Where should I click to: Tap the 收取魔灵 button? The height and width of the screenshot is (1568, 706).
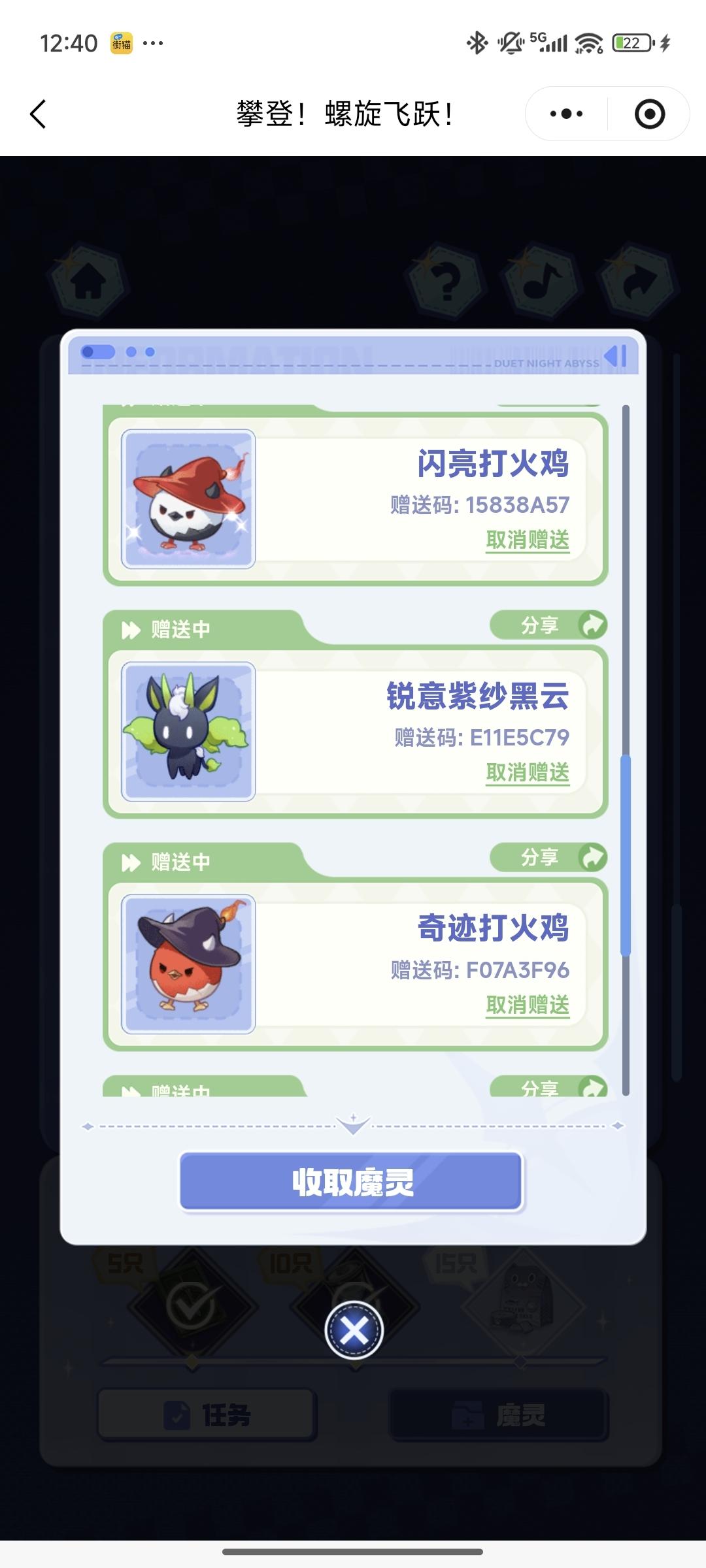point(352,1181)
